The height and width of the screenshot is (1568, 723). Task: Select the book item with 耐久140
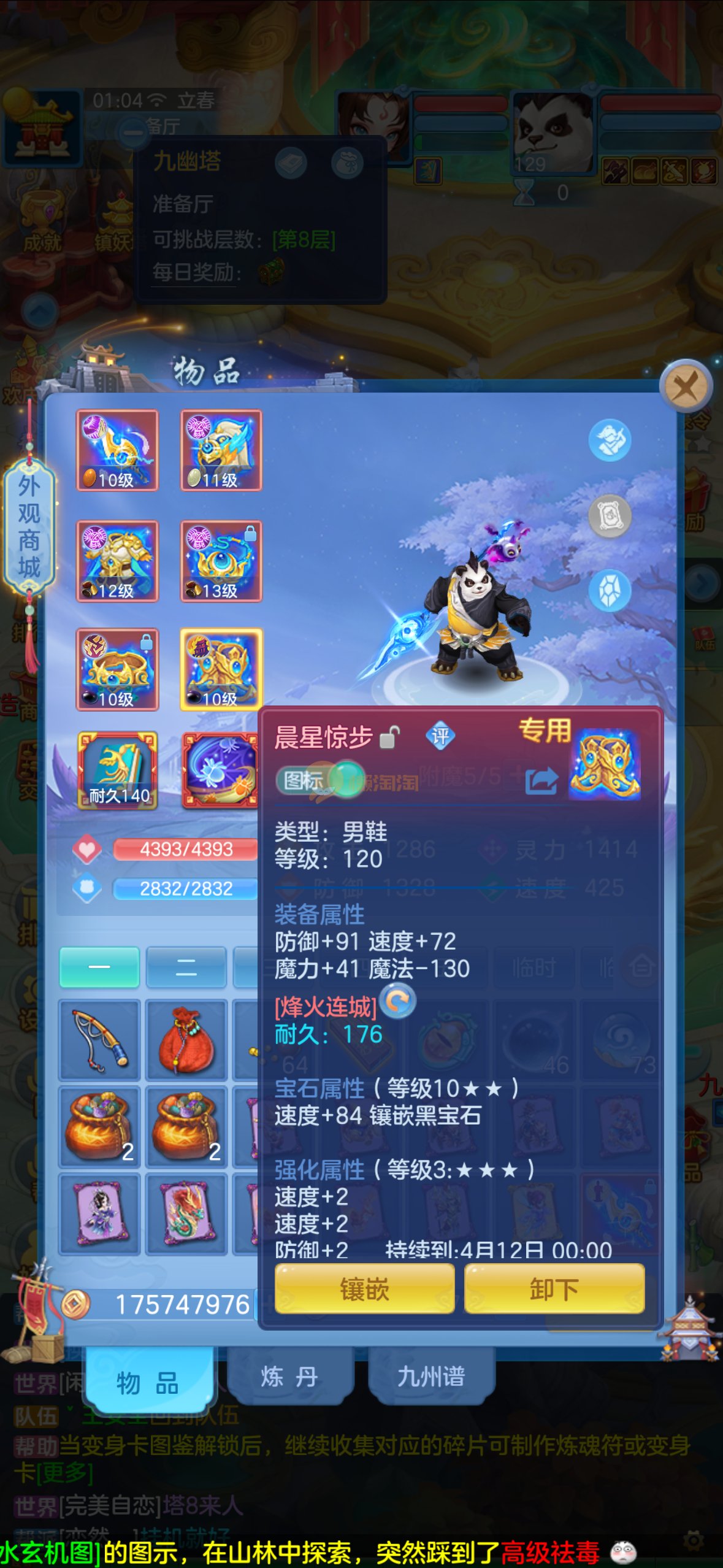(117, 770)
